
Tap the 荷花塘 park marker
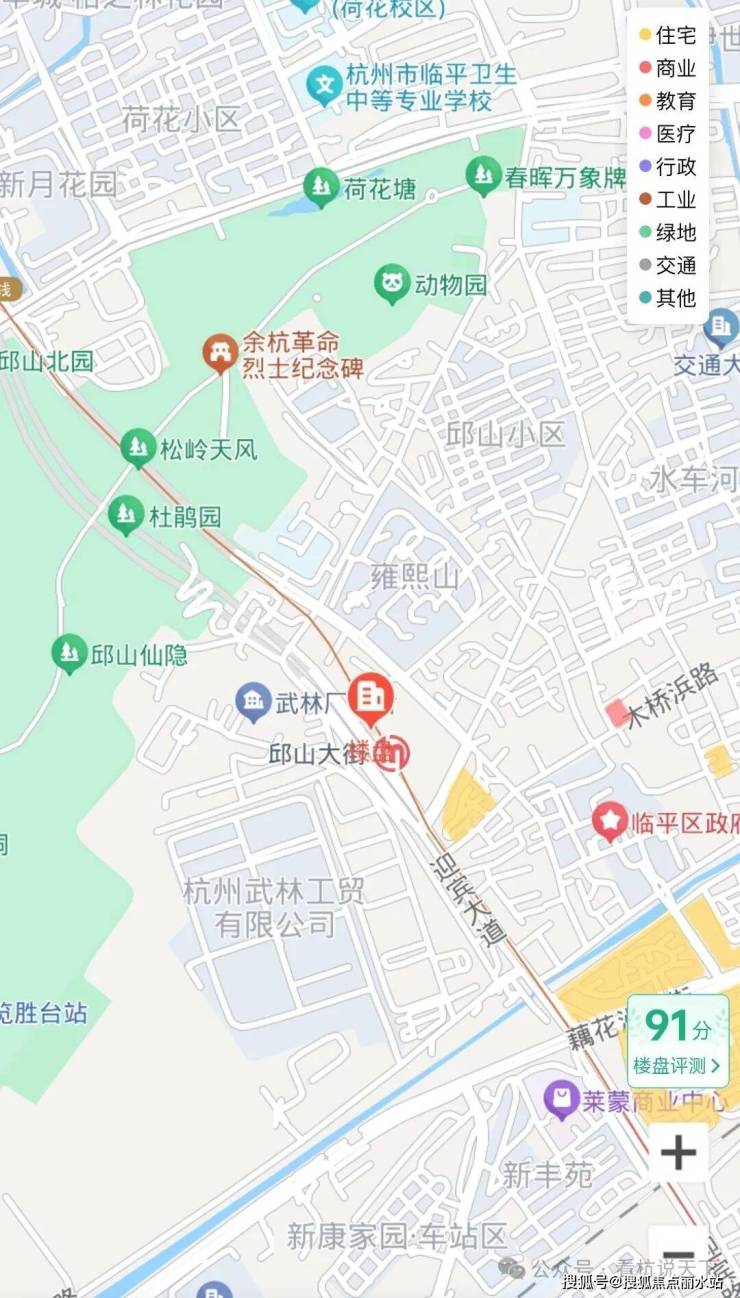click(x=321, y=188)
